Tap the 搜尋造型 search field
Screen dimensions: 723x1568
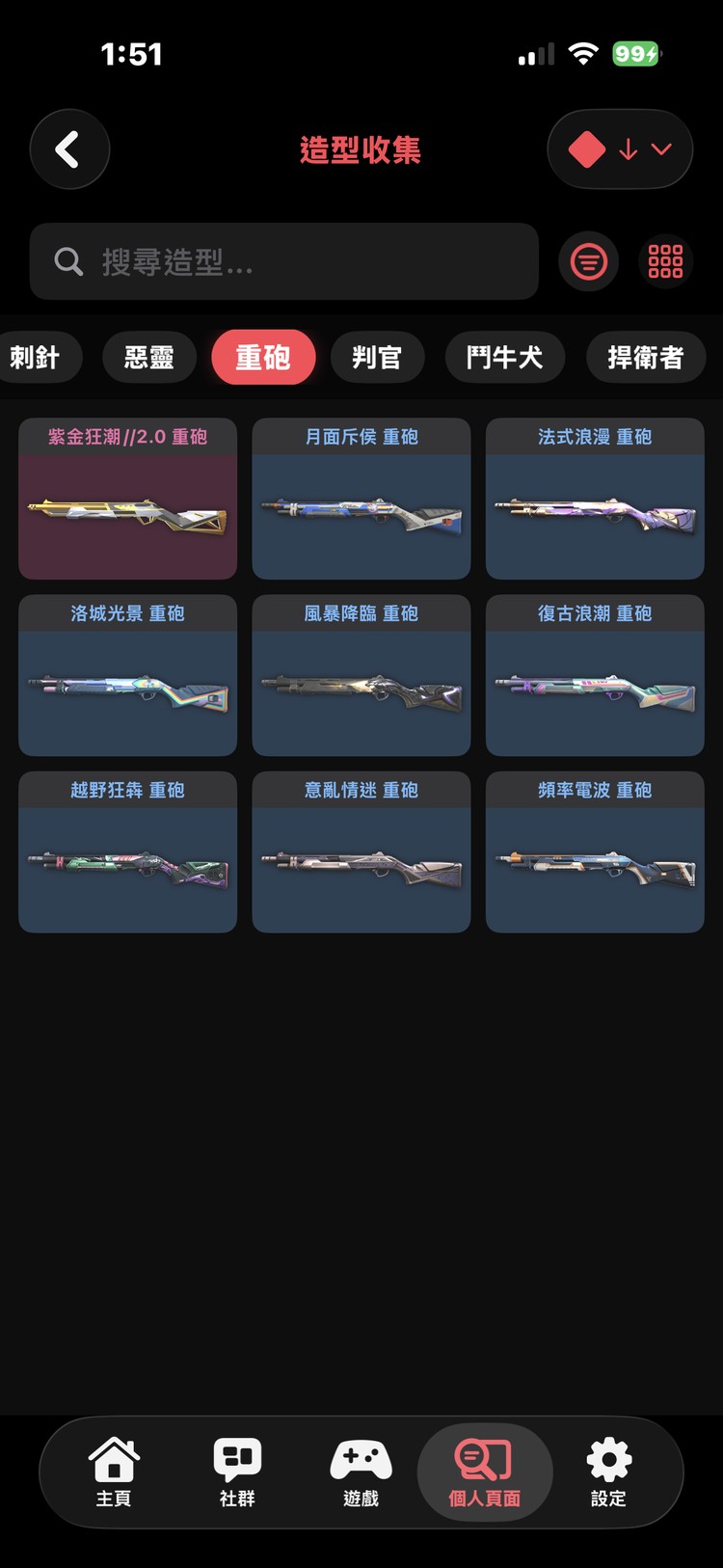click(x=283, y=261)
